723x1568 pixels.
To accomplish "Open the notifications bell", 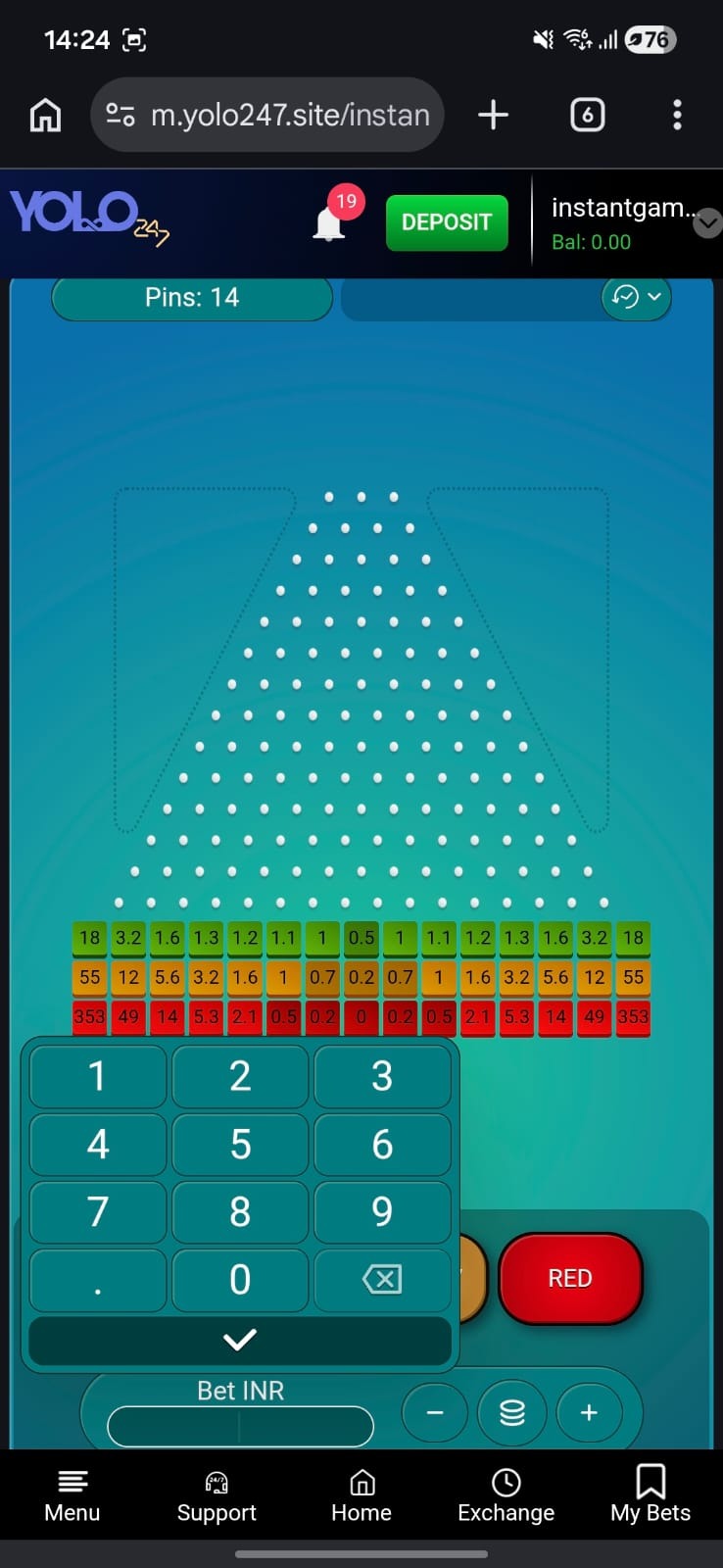I will (x=329, y=224).
